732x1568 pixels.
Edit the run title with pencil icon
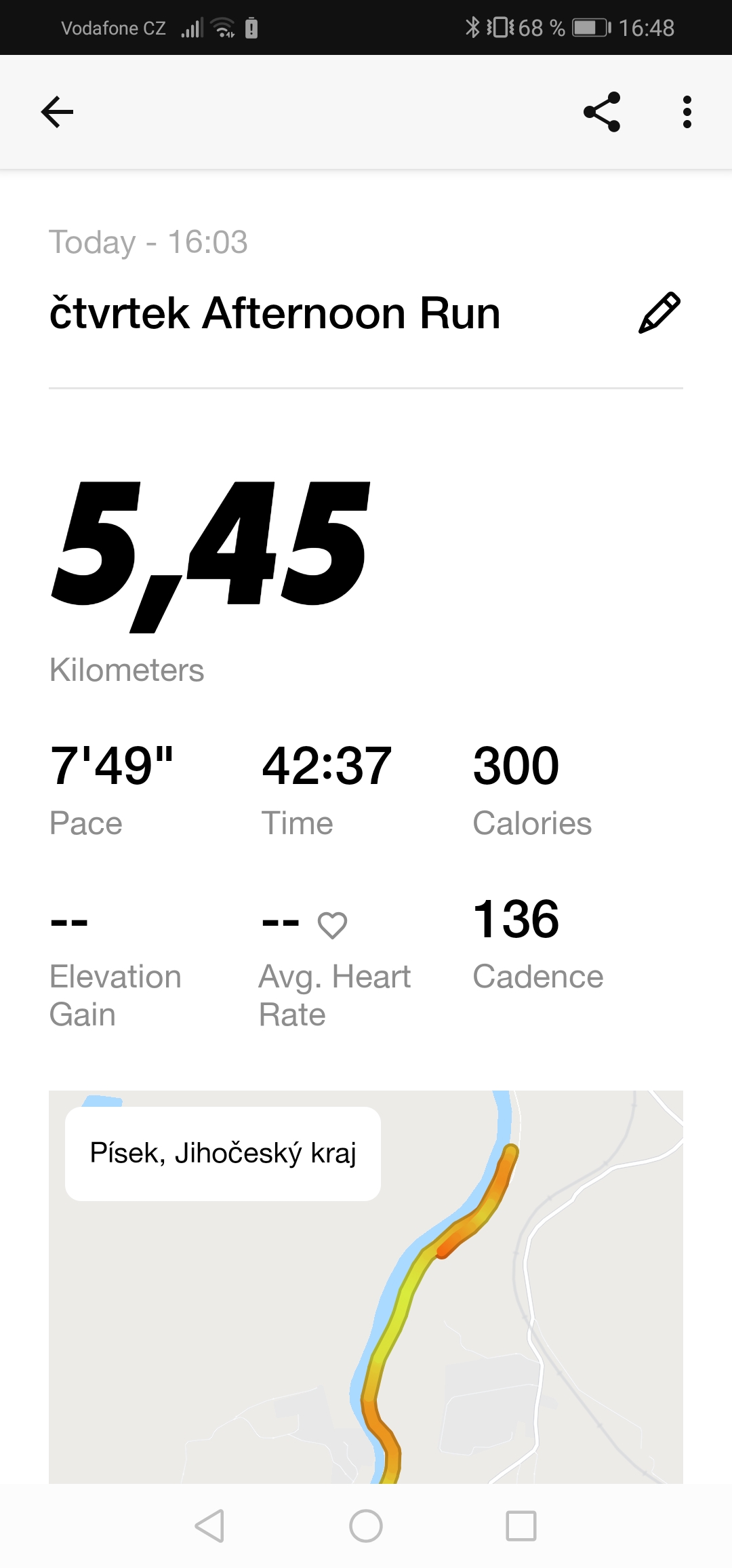[659, 313]
